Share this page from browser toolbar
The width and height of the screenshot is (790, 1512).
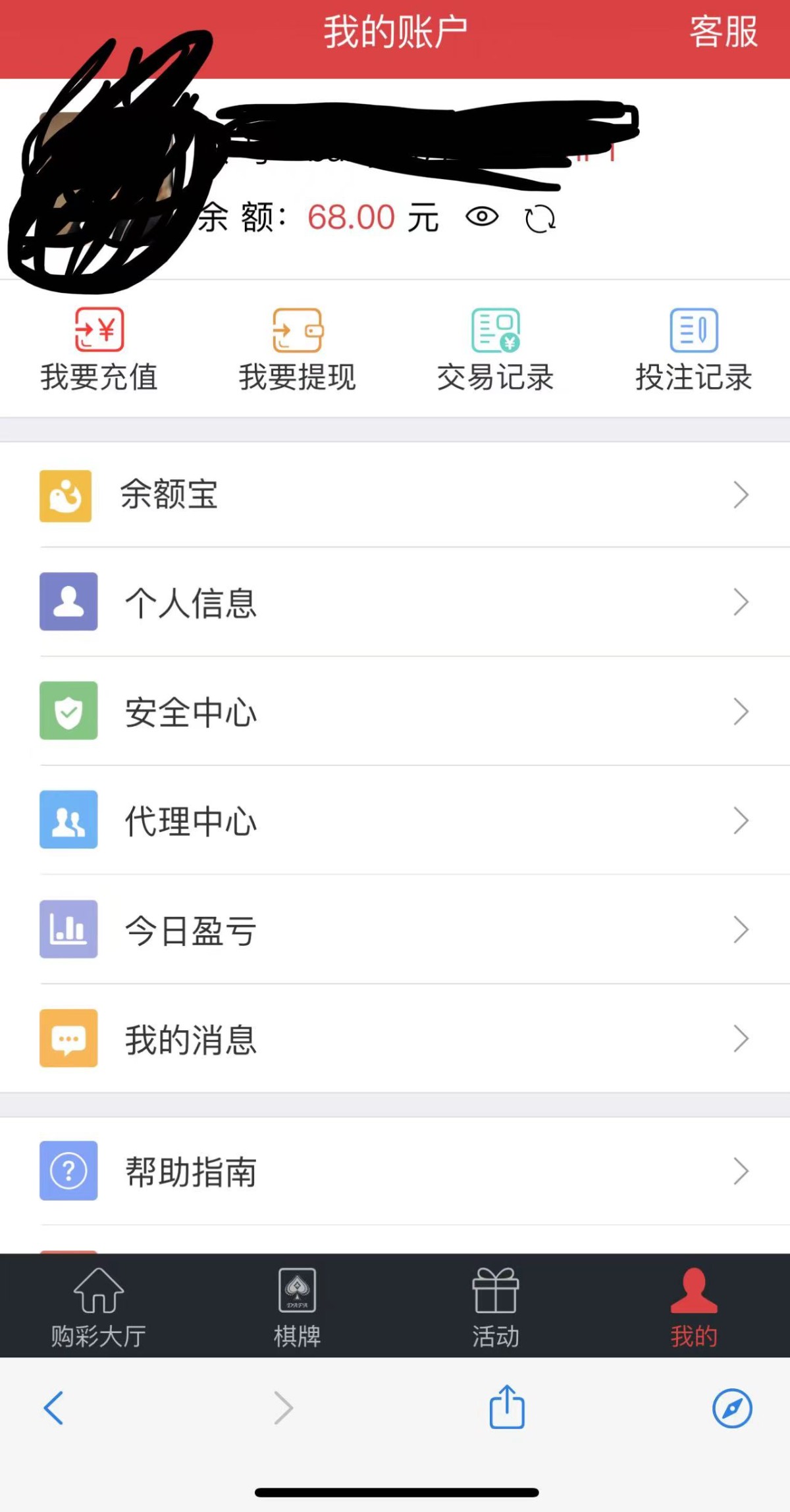(507, 1407)
